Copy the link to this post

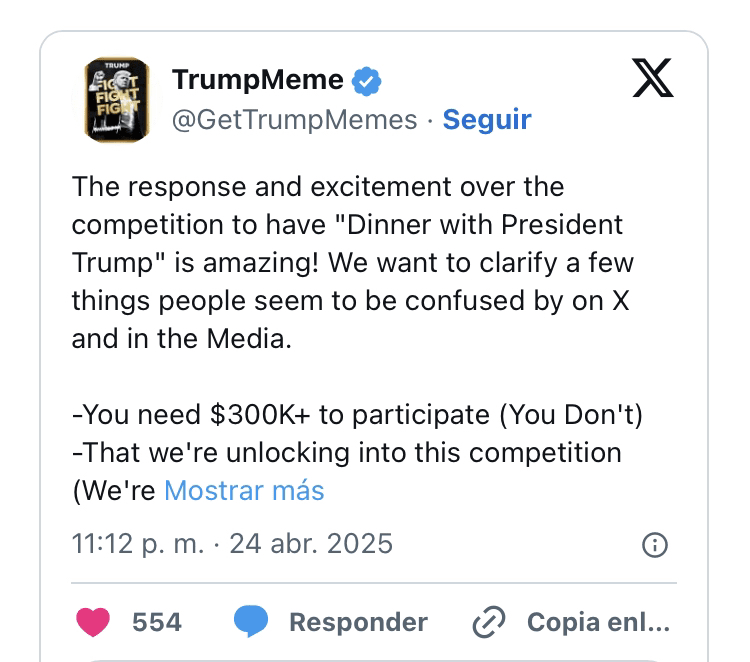(x=572, y=622)
